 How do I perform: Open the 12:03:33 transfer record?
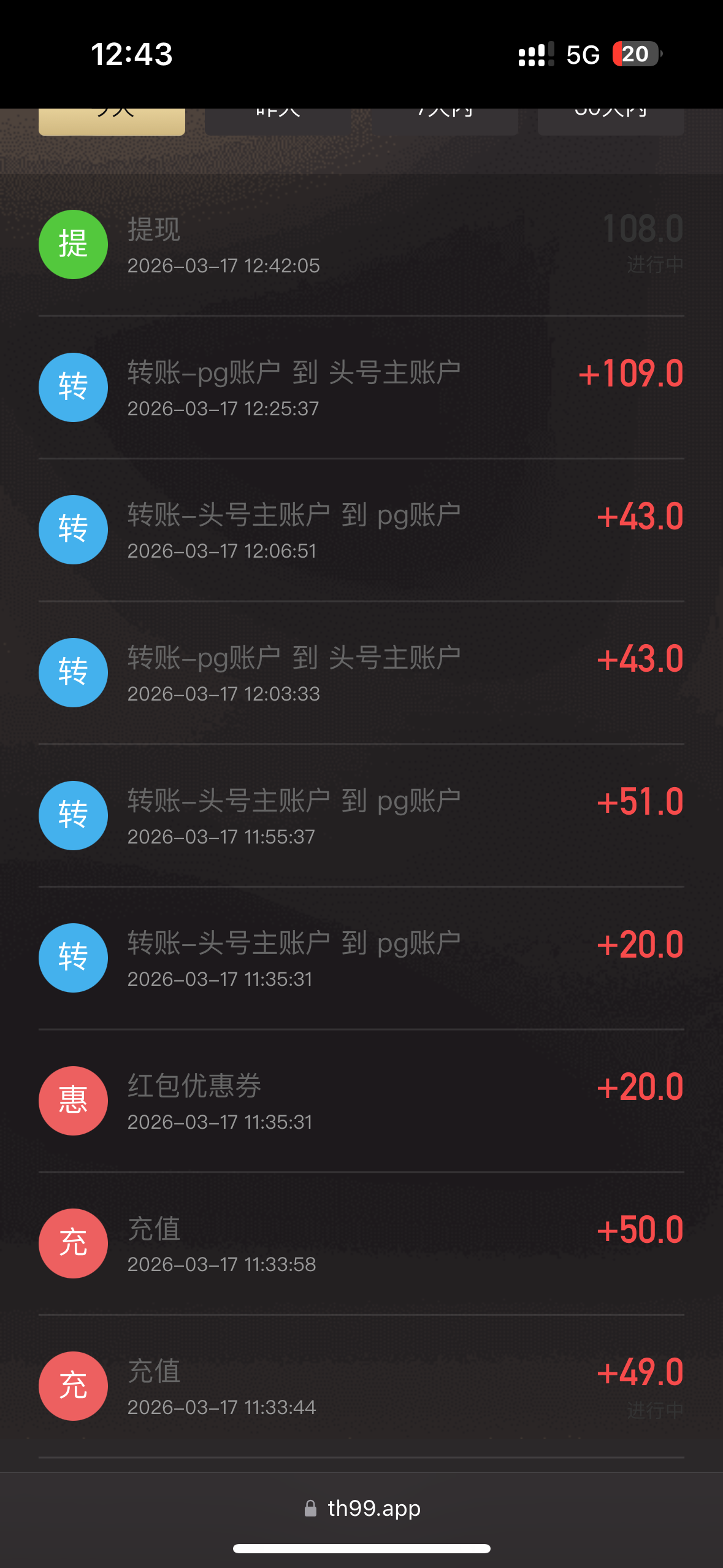point(361,673)
